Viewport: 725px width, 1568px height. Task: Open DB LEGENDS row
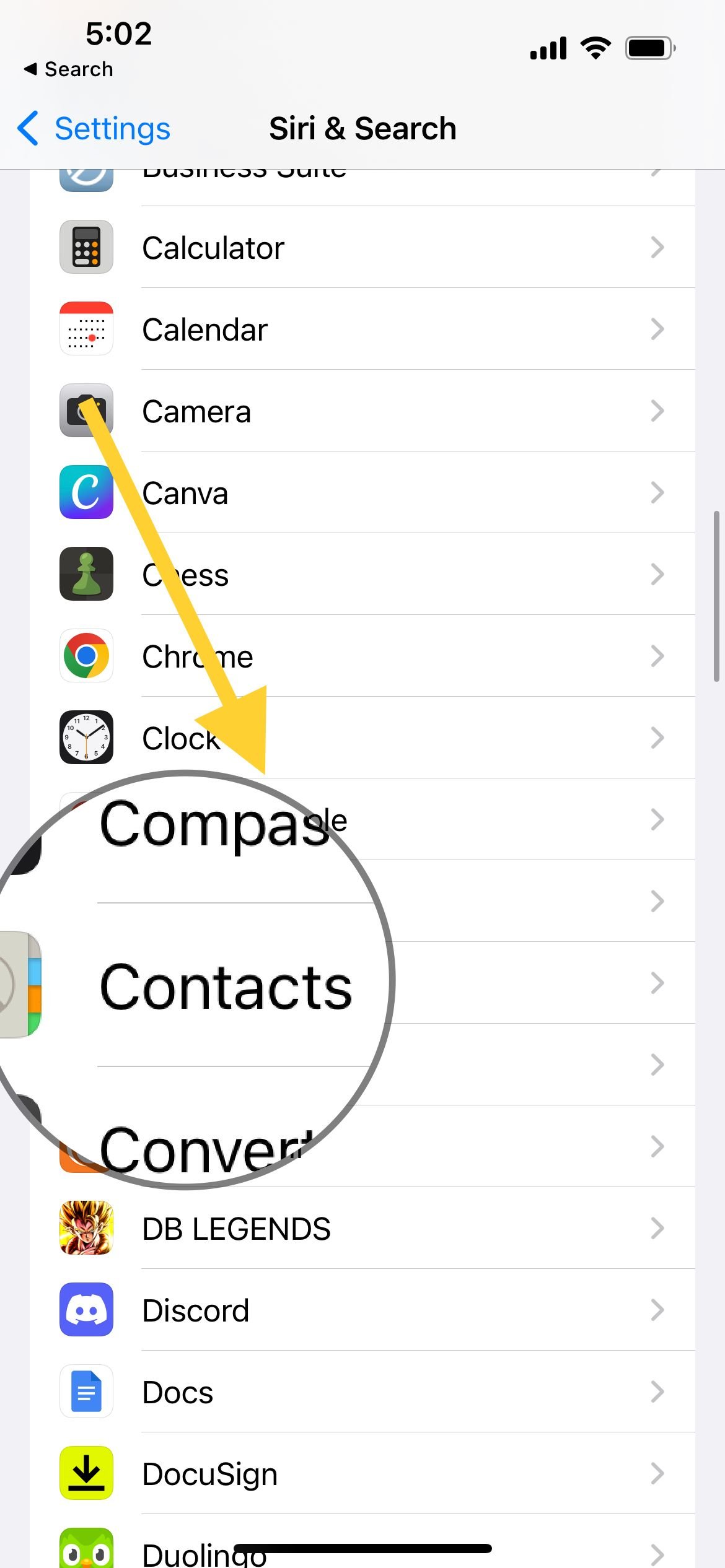tap(362, 1228)
